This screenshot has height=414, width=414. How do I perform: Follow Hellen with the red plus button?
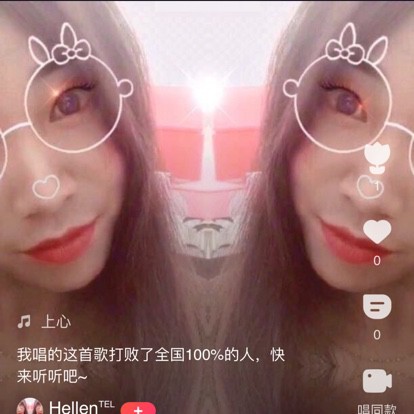click(x=138, y=409)
